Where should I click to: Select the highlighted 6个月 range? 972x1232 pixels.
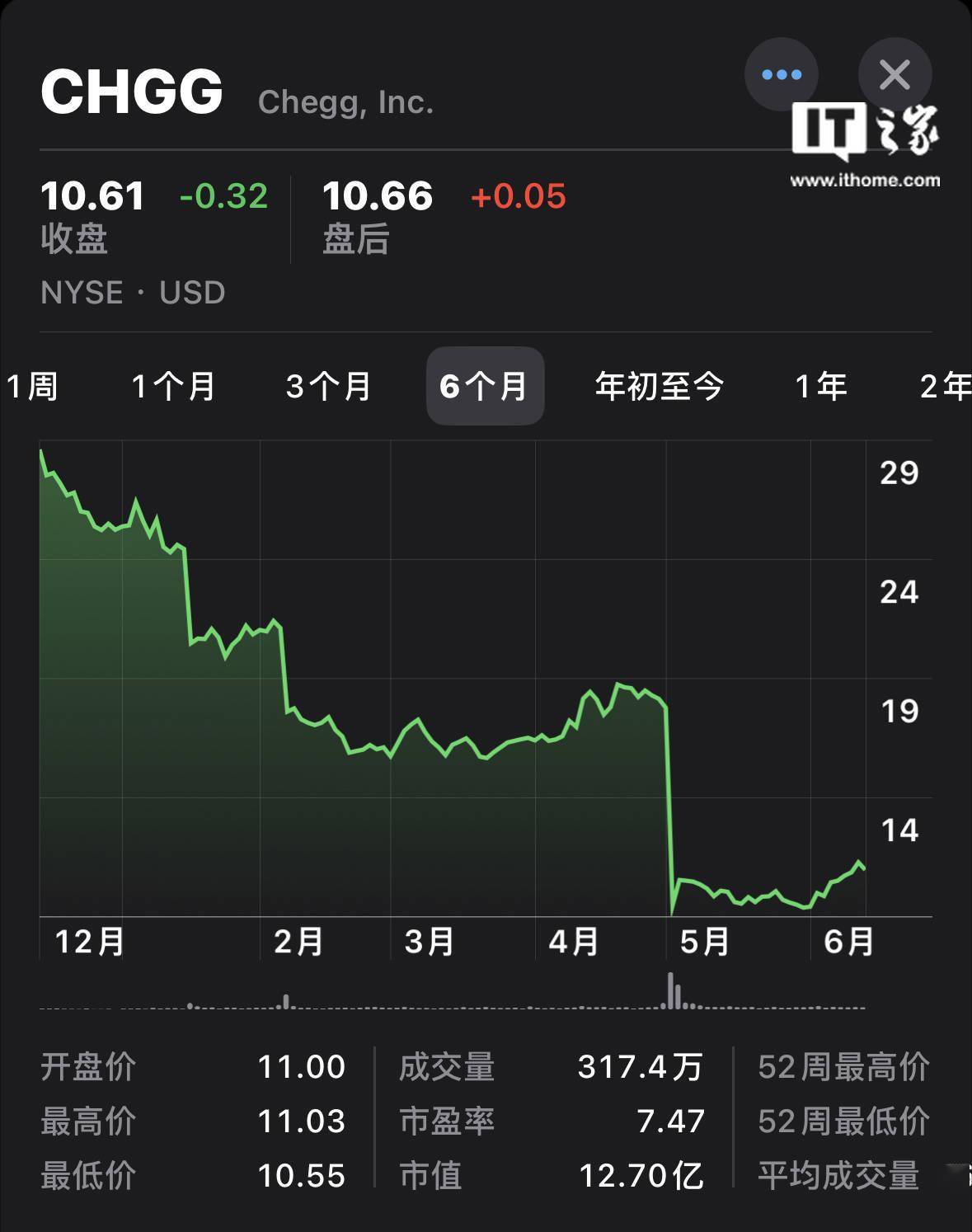[x=485, y=386]
